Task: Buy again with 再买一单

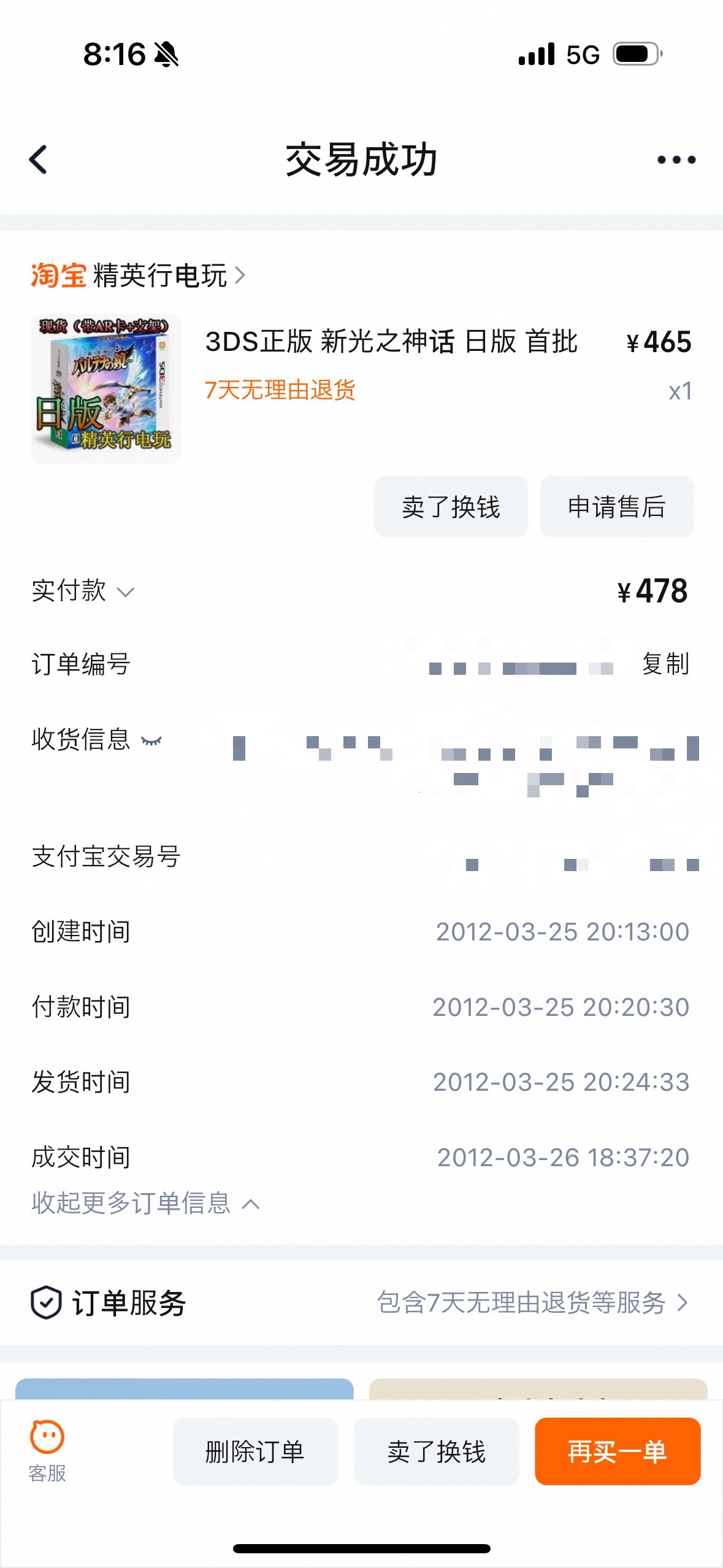Action: [617, 1451]
